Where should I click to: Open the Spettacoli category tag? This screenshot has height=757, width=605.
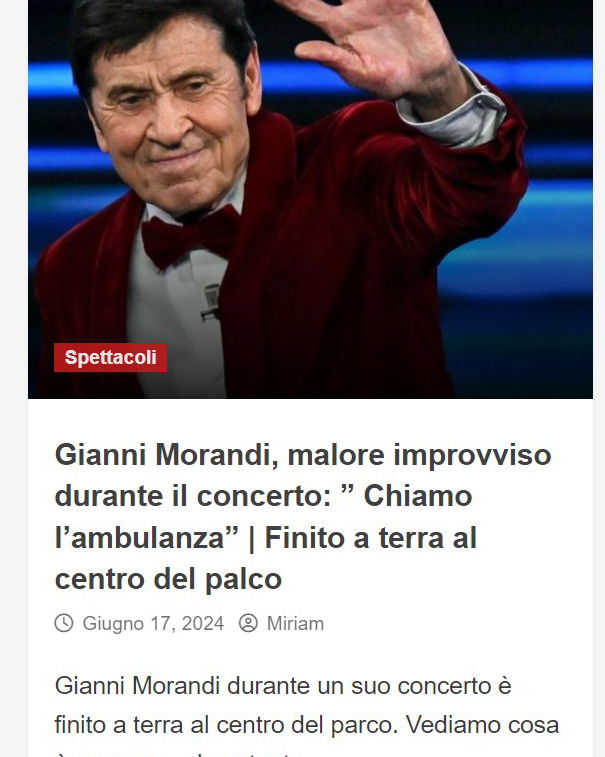[110, 357]
